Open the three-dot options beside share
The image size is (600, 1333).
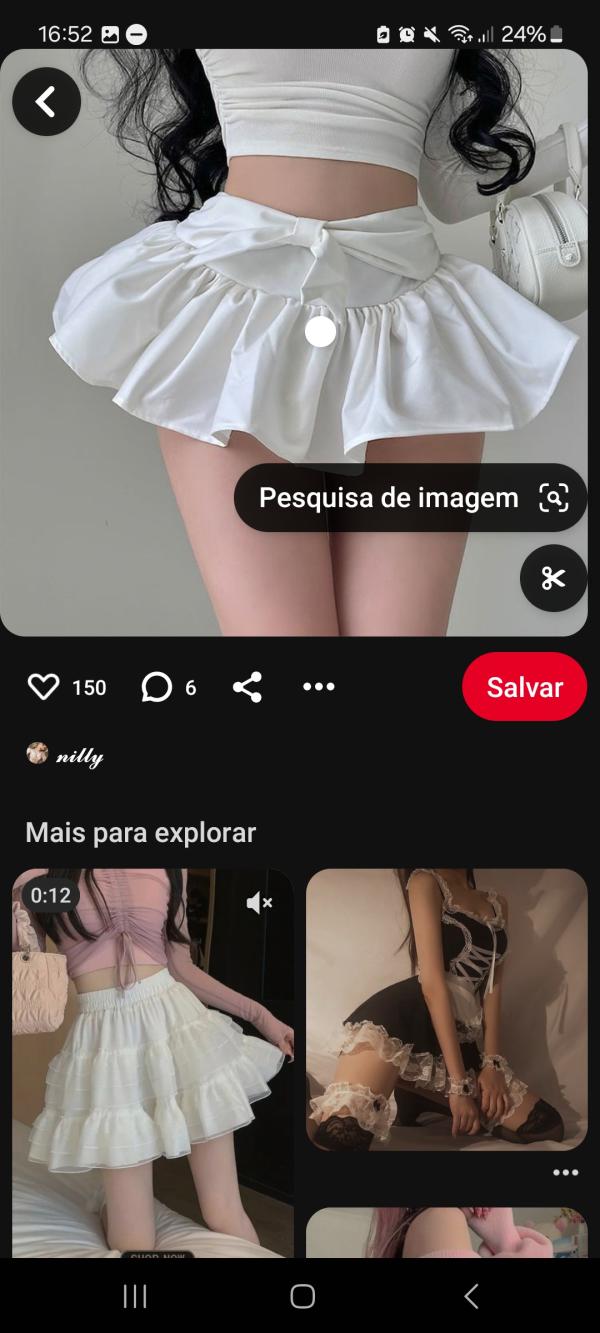coord(318,687)
